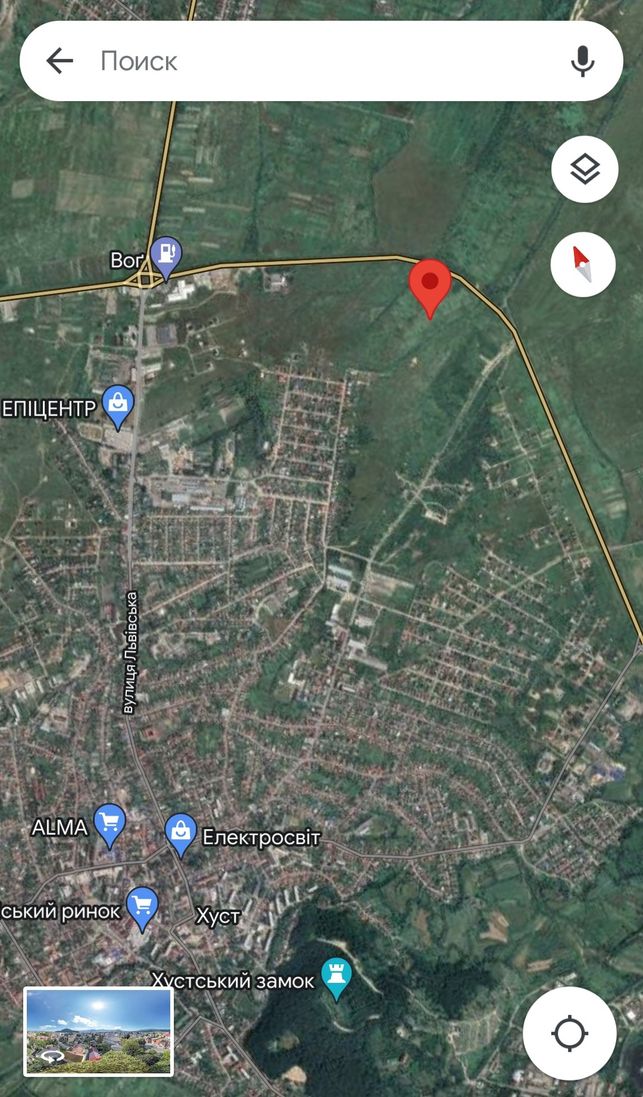Go back using the search bar arrow

pos(60,62)
